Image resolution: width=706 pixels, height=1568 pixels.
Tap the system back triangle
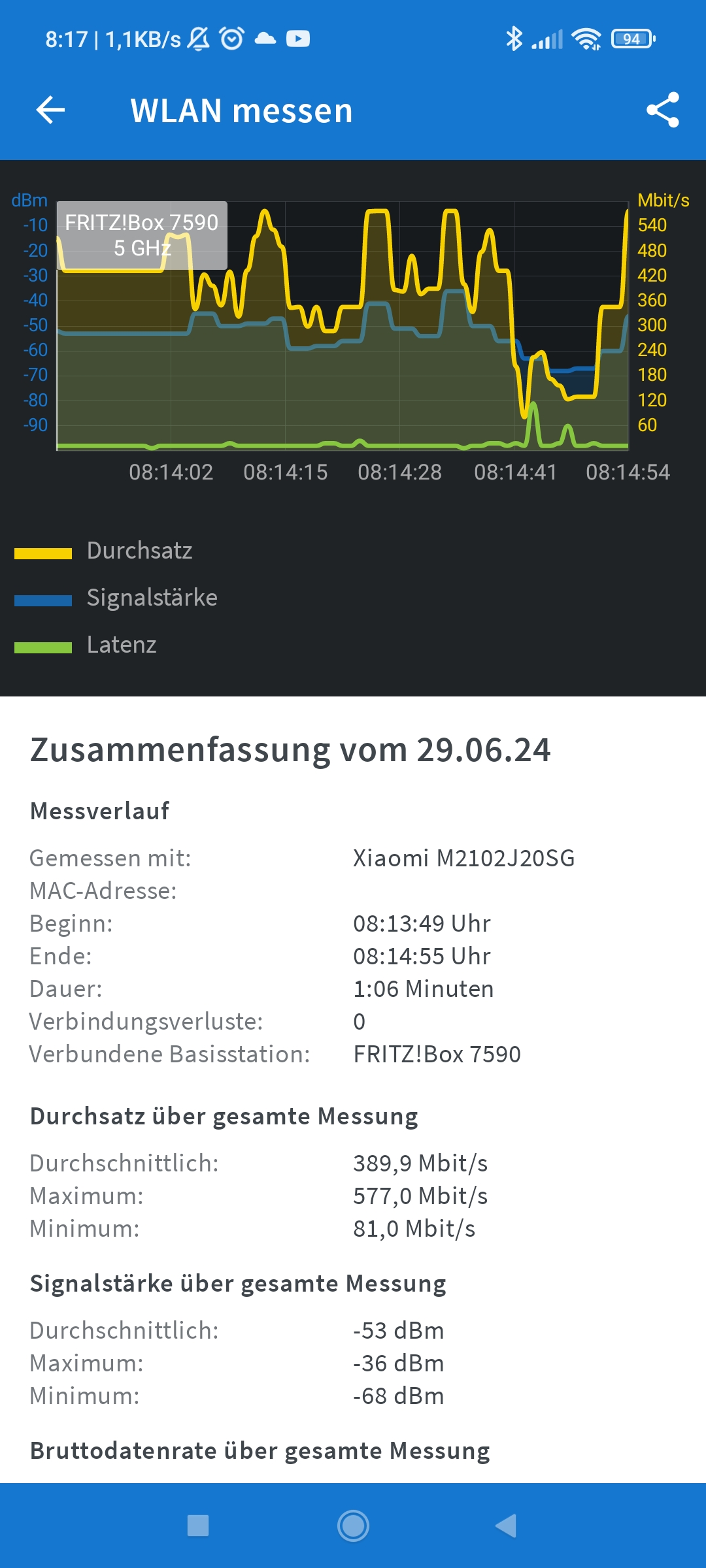pos(506,1526)
